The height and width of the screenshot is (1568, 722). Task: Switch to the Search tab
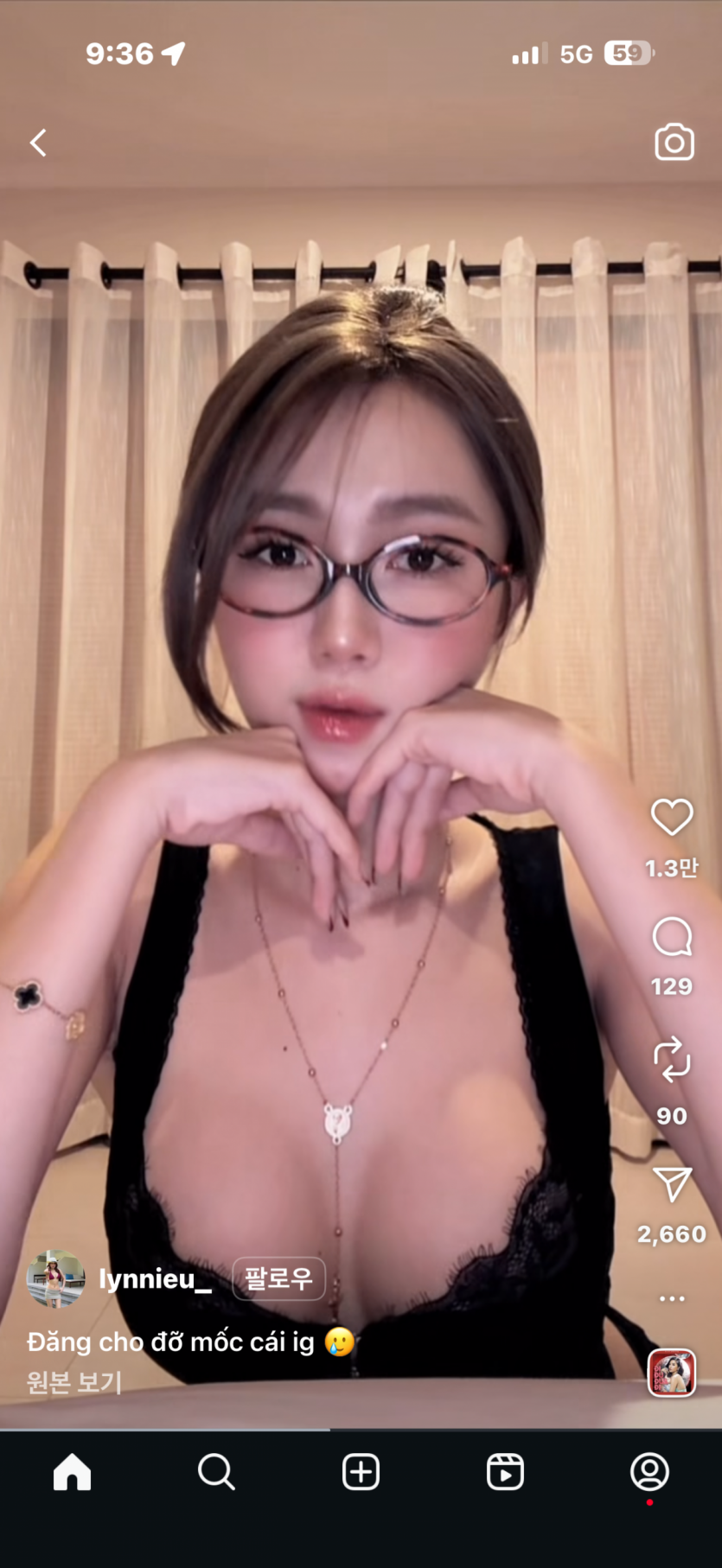point(216,1471)
